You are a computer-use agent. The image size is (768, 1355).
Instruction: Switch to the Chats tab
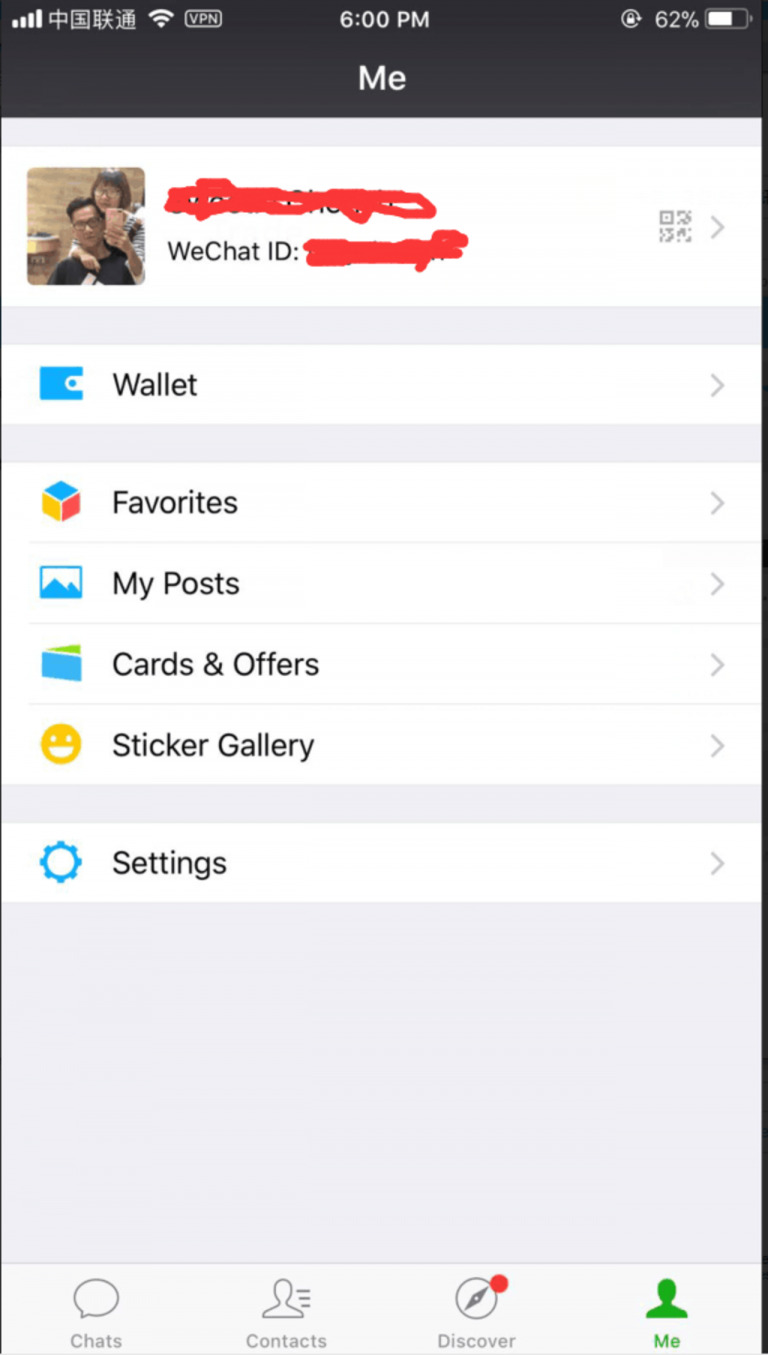(x=96, y=1310)
